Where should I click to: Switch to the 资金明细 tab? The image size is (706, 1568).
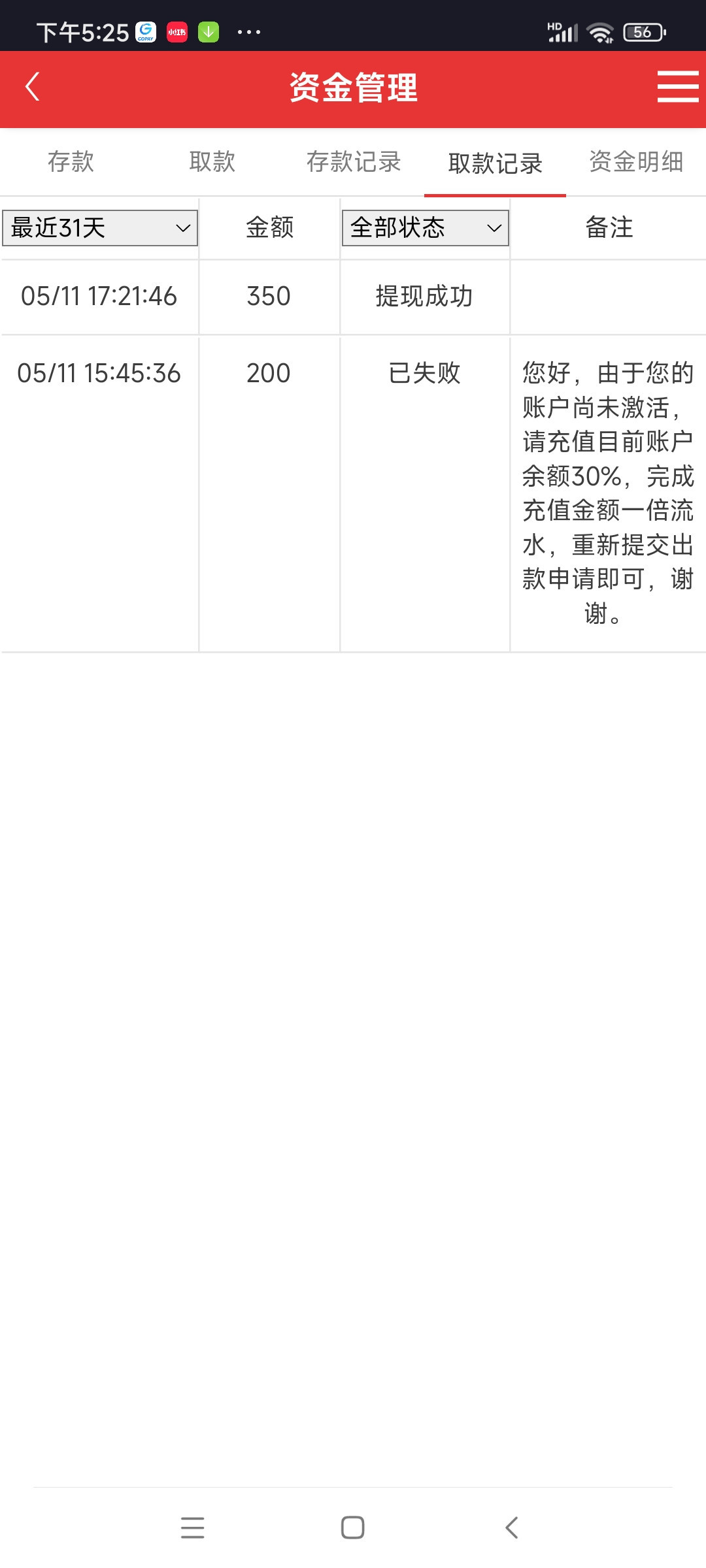[636, 163]
